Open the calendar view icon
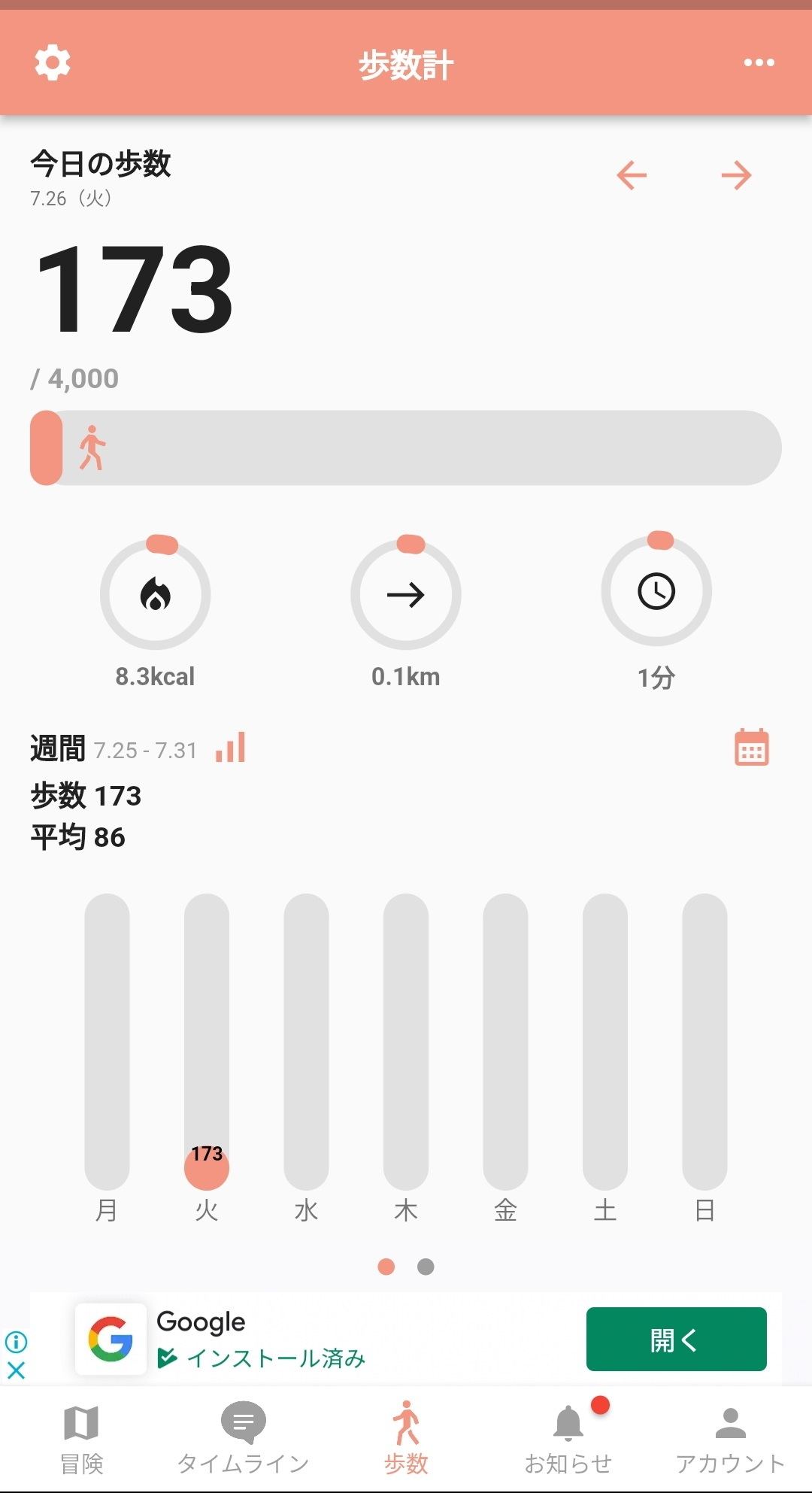The height and width of the screenshot is (1493, 812). pyautogui.click(x=751, y=747)
